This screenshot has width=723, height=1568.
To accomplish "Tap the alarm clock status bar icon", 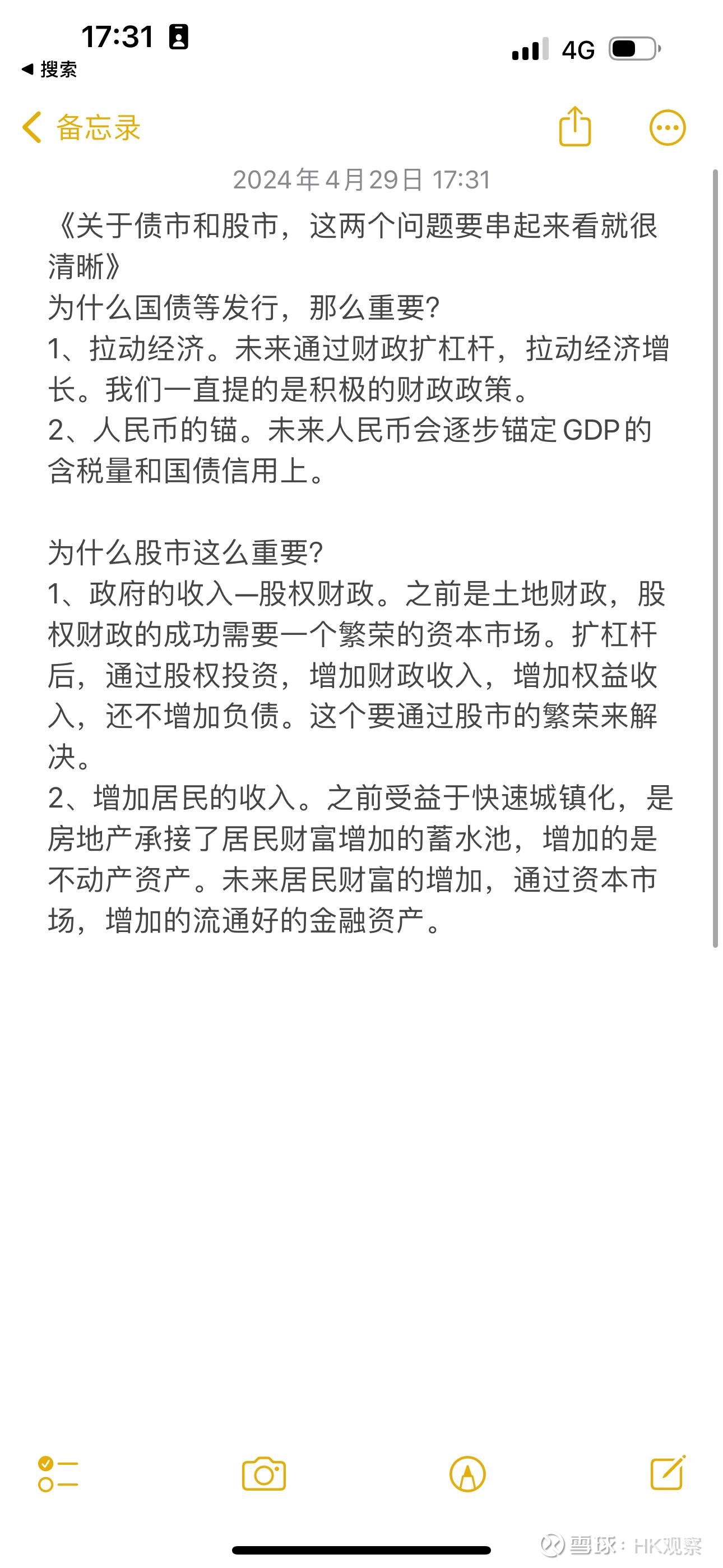I will 179,36.
